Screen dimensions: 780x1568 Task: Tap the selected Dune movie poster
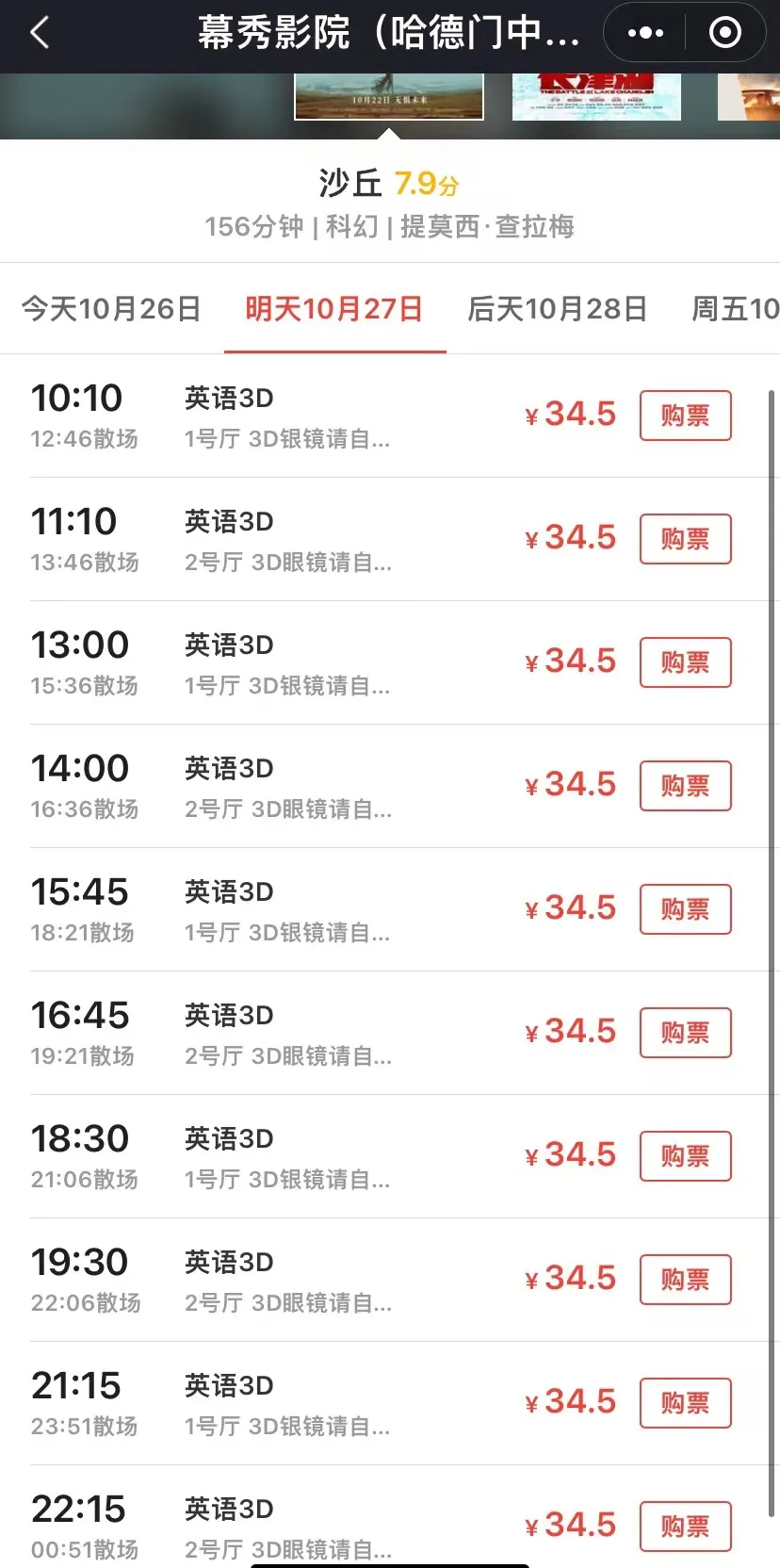coord(389,96)
